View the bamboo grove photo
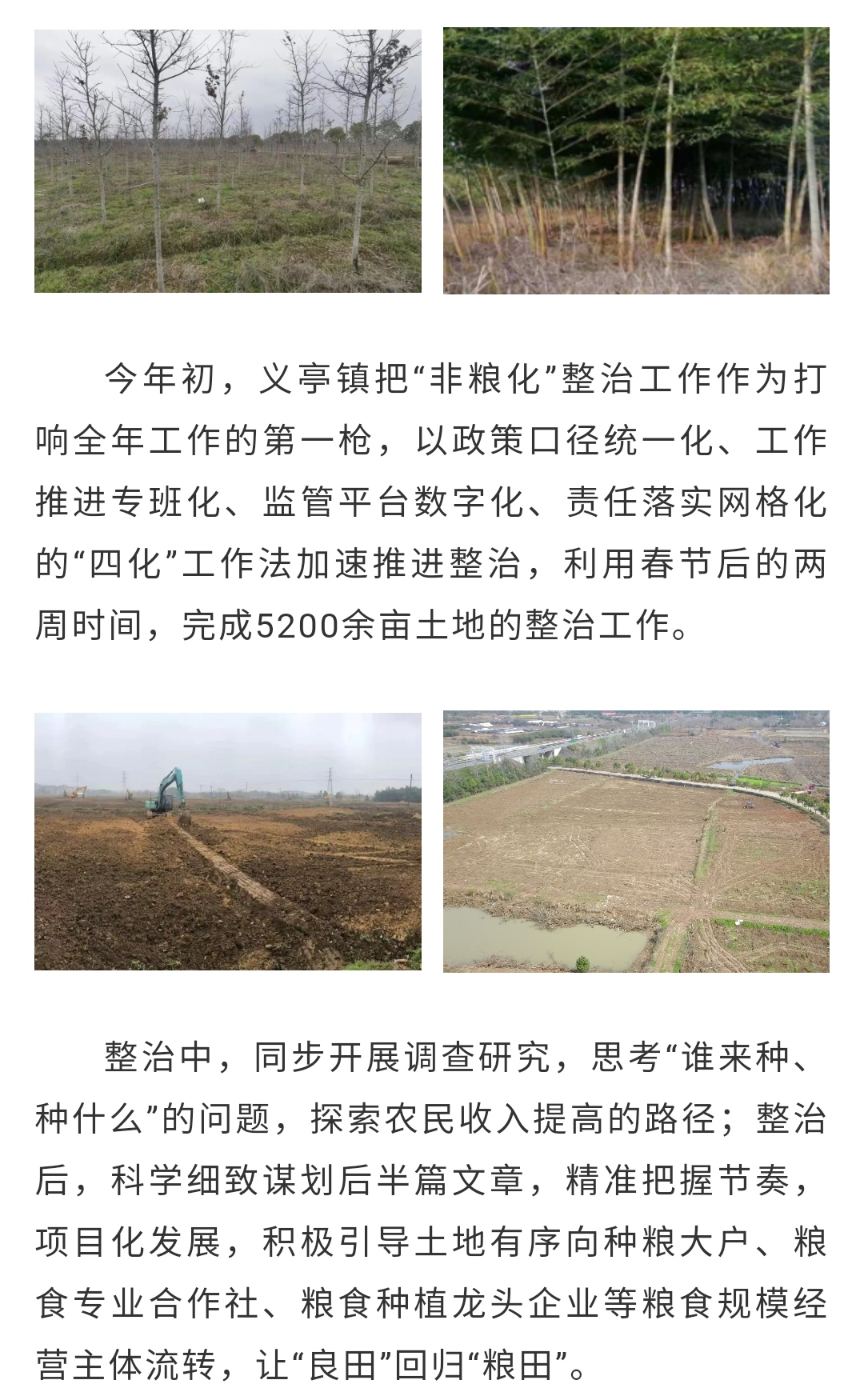 [636, 161]
